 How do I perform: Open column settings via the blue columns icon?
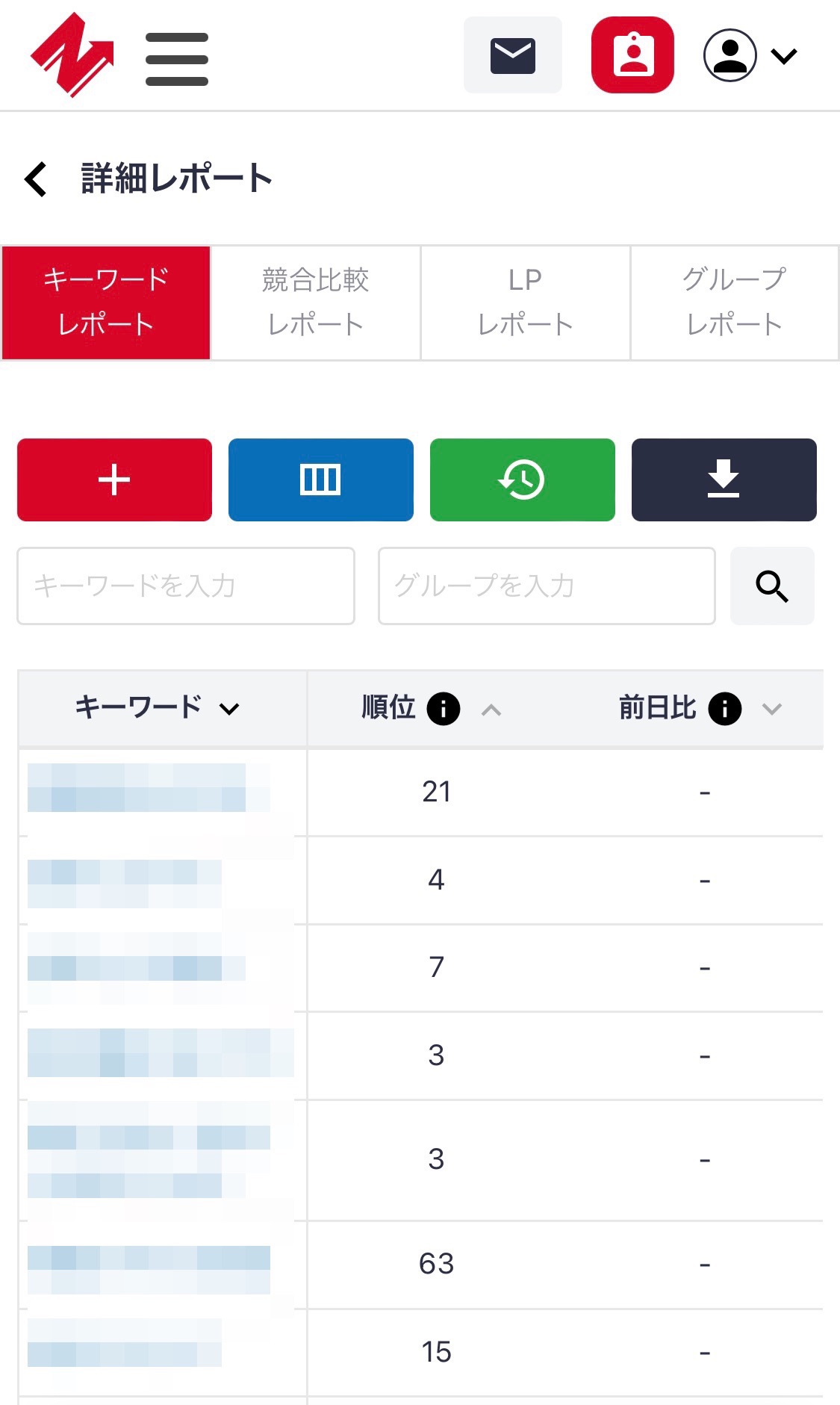[x=320, y=480]
